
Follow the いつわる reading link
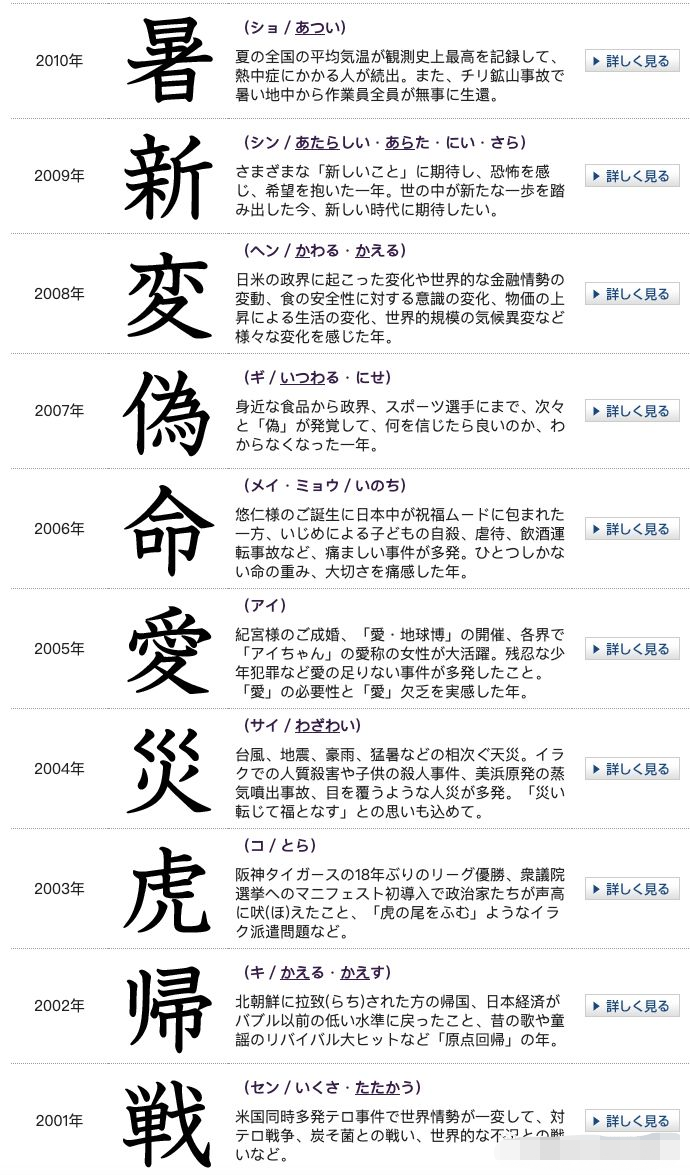tap(309, 377)
